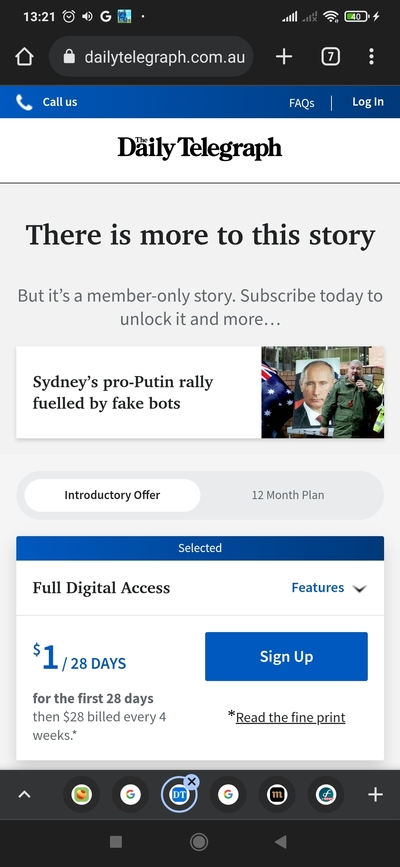Open the browser overflow menu
The width and height of the screenshot is (400, 867).
pyautogui.click(x=371, y=56)
